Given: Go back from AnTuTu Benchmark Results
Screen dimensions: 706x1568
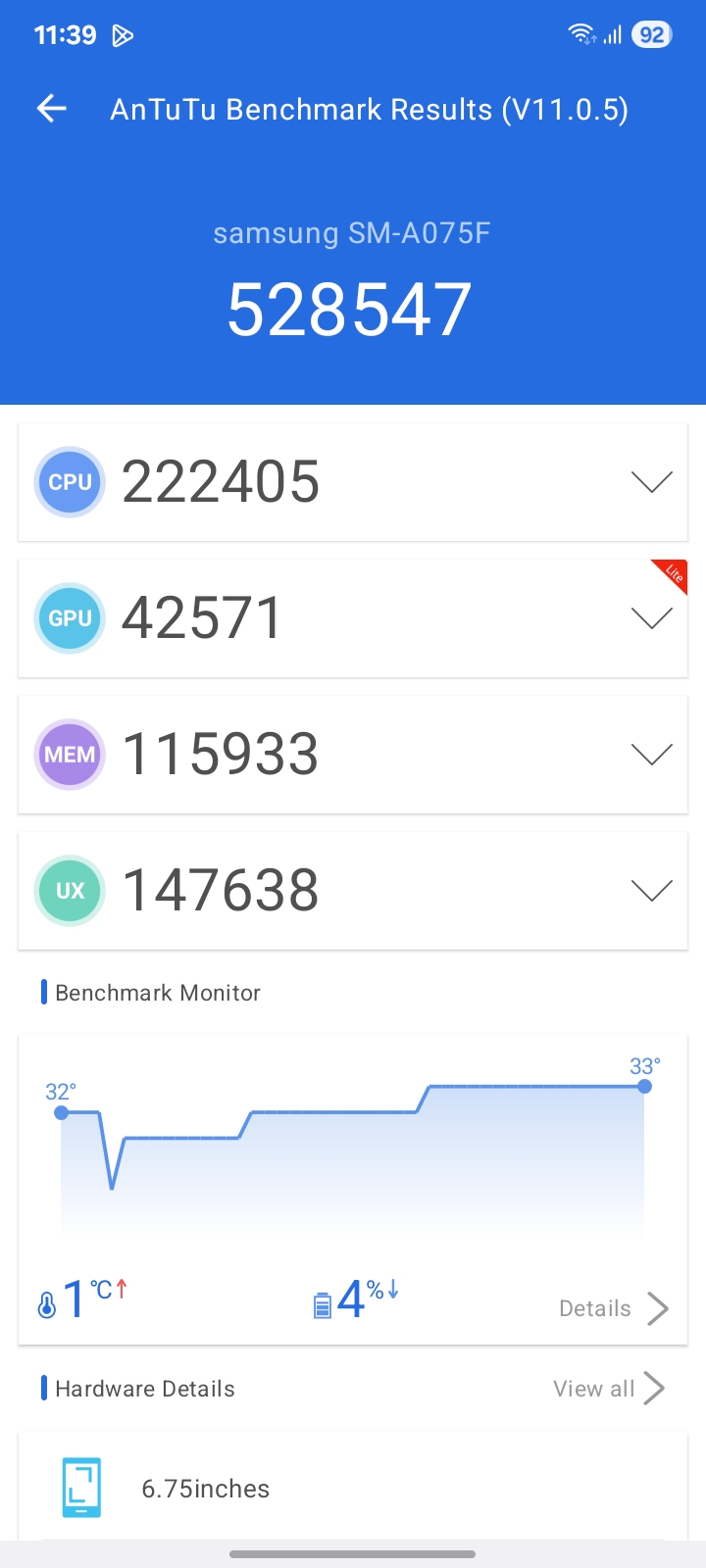Looking at the screenshot, I should pos(52,109).
